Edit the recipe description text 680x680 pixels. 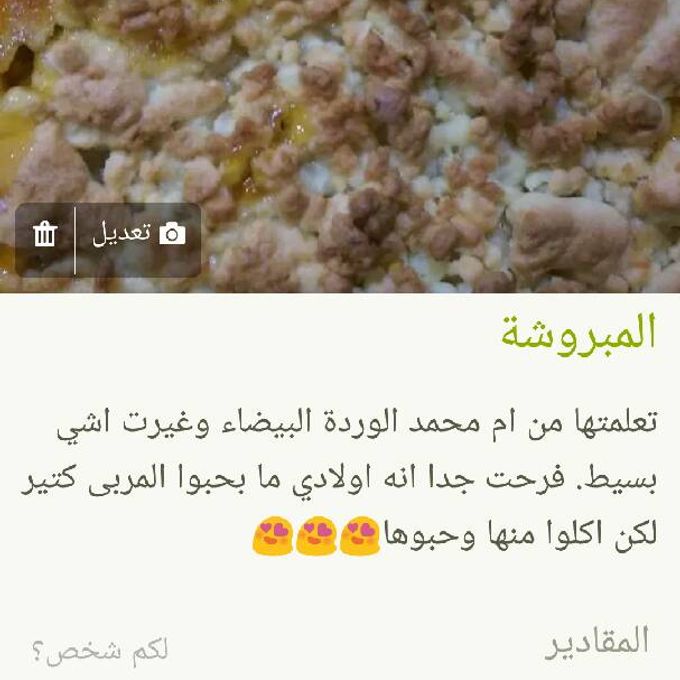(339, 481)
